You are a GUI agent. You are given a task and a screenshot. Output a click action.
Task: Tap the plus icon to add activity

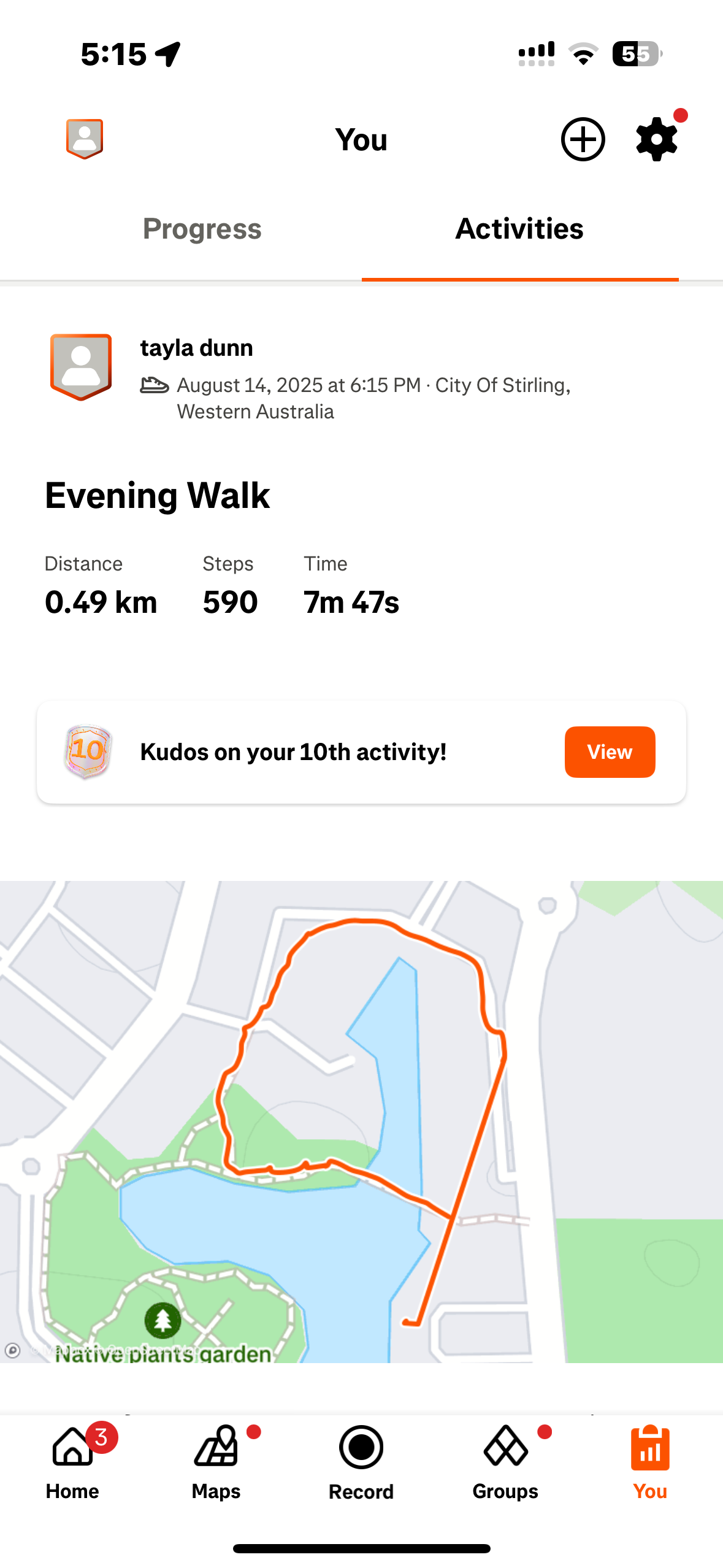583,139
